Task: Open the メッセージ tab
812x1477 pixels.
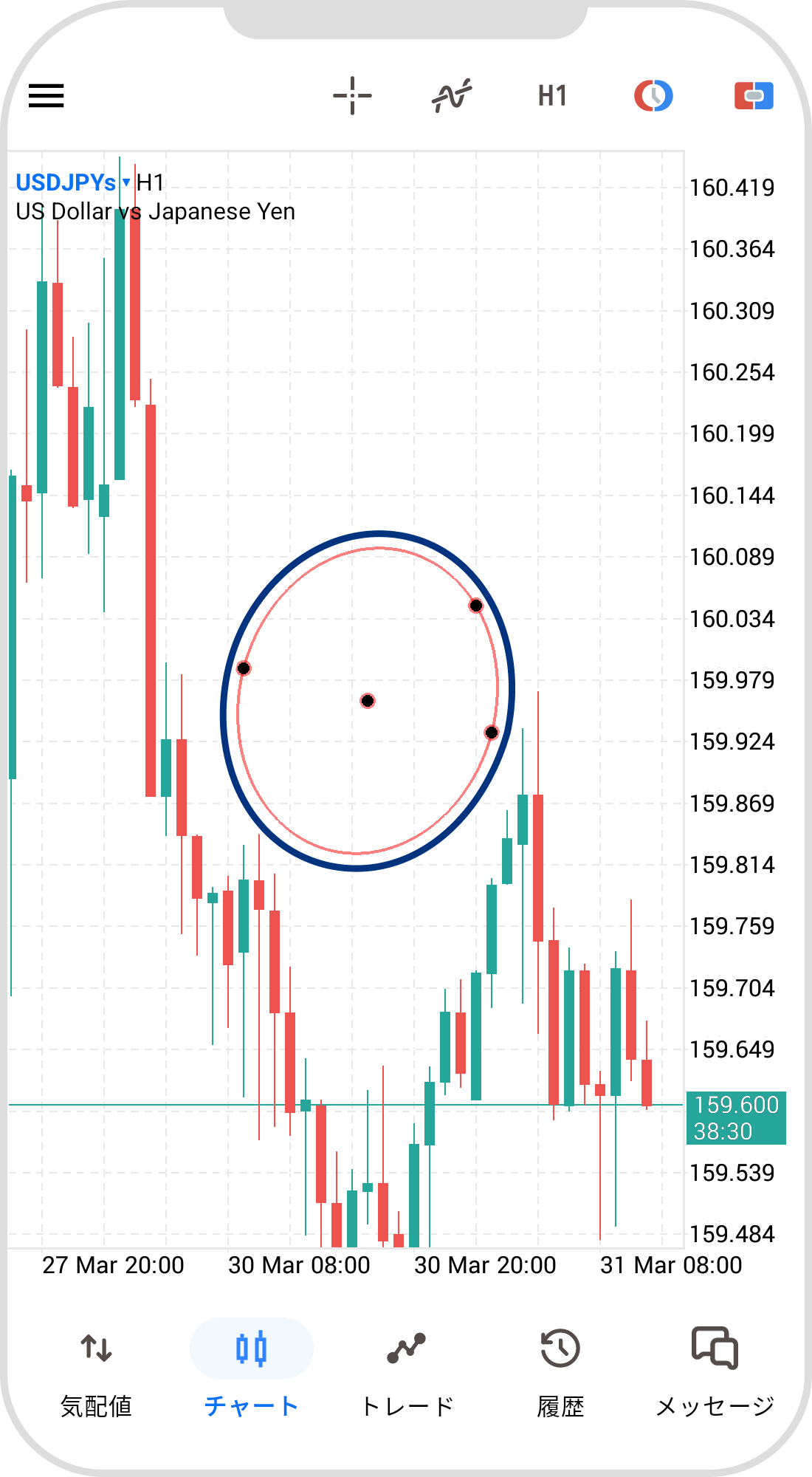Action: 715,1374
